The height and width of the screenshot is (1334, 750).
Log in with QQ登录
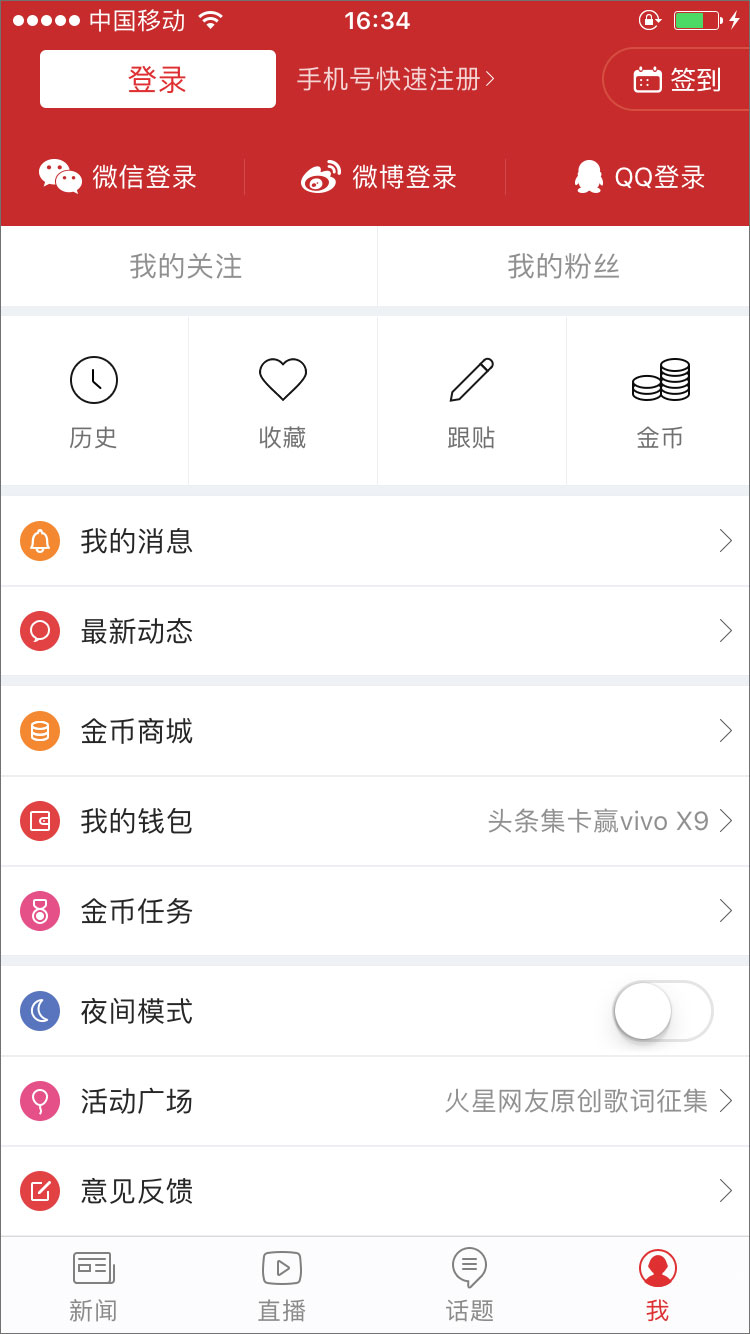click(x=640, y=177)
